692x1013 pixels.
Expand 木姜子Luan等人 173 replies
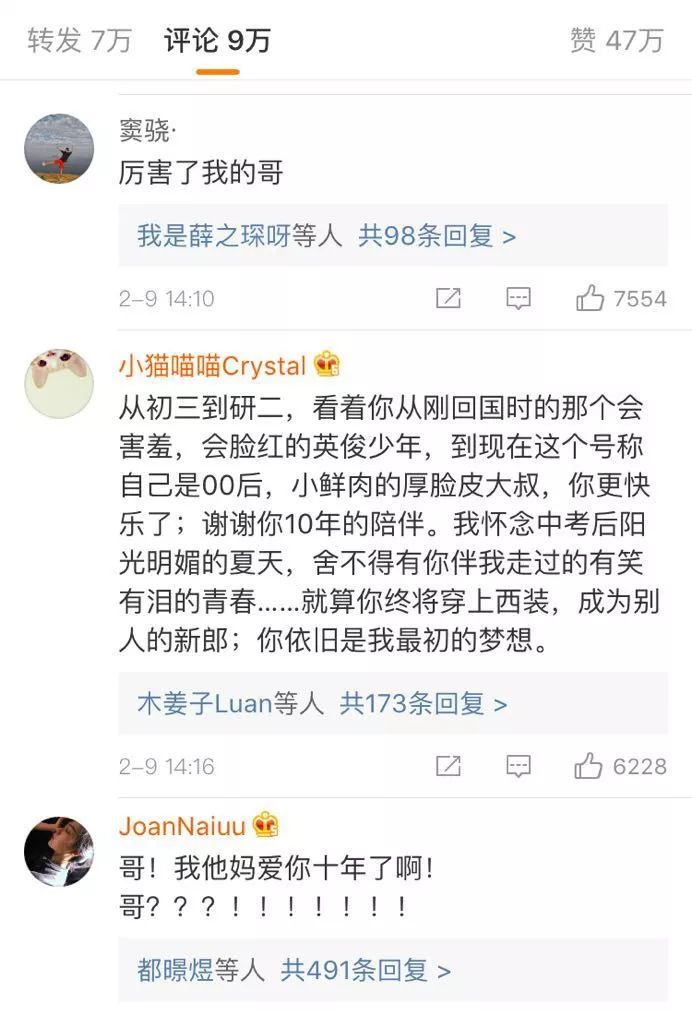tap(322, 703)
